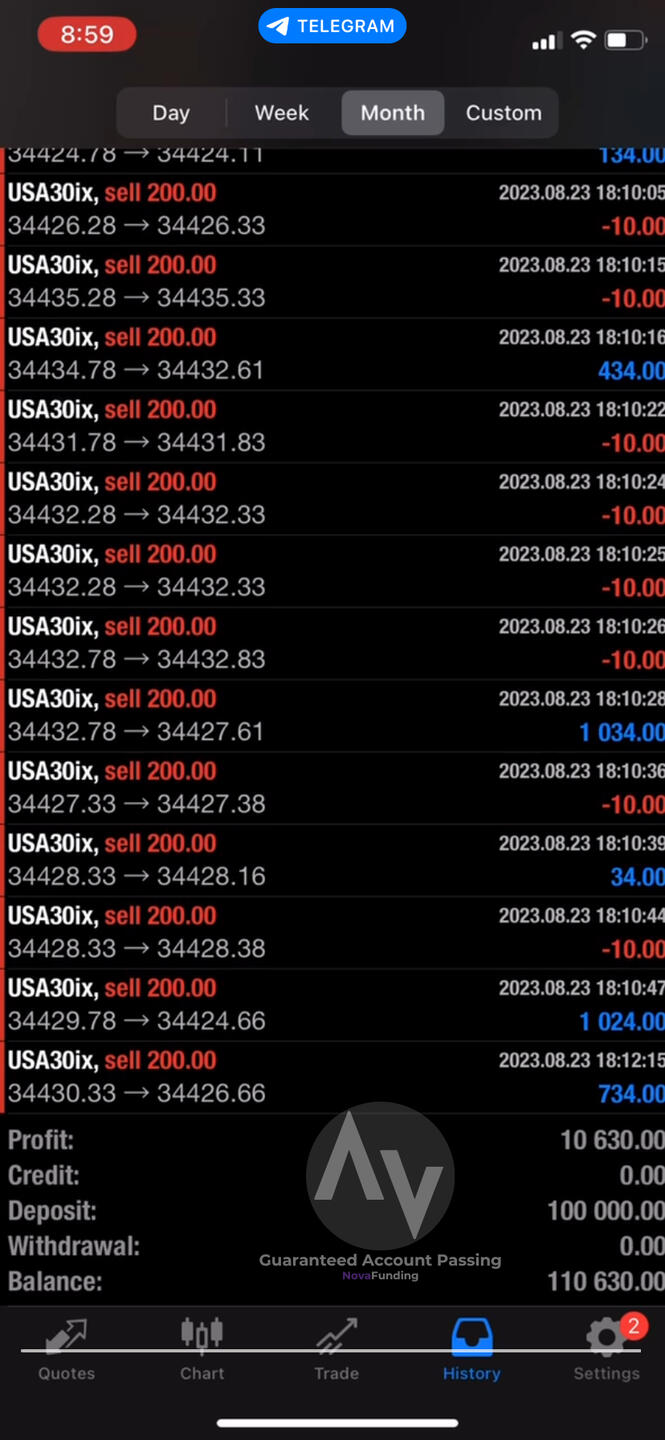Select the Week period filter
The width and height of the screenshot is (665, 1440).
[x=282, y=113]
